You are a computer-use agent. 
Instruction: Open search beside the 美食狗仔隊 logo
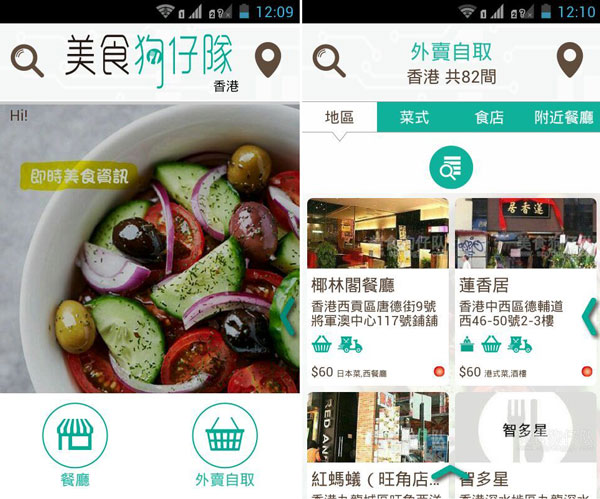pos(27,60)
